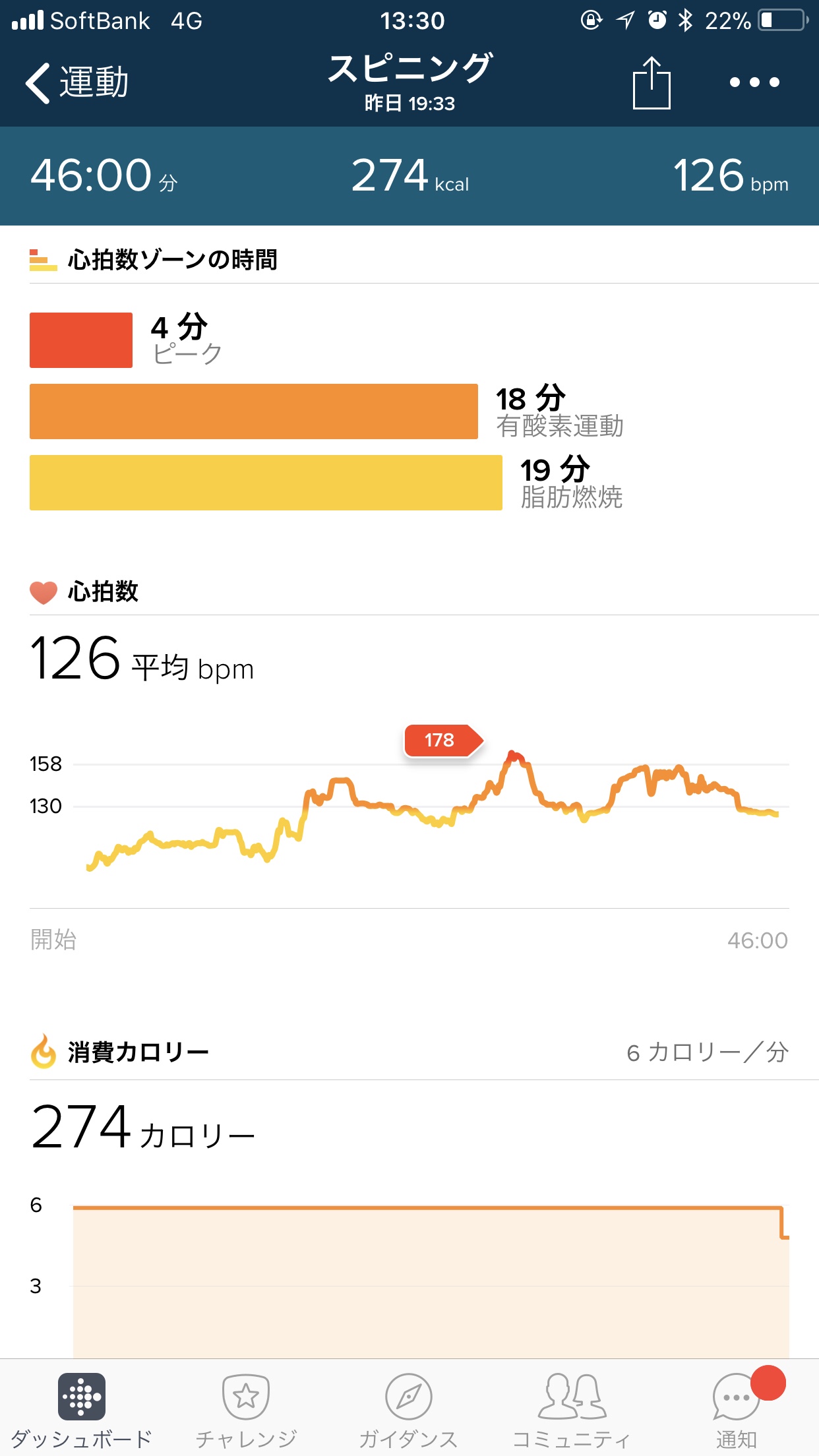Go back to the 運動 list

pyautogui.click(x=76, y=83)
